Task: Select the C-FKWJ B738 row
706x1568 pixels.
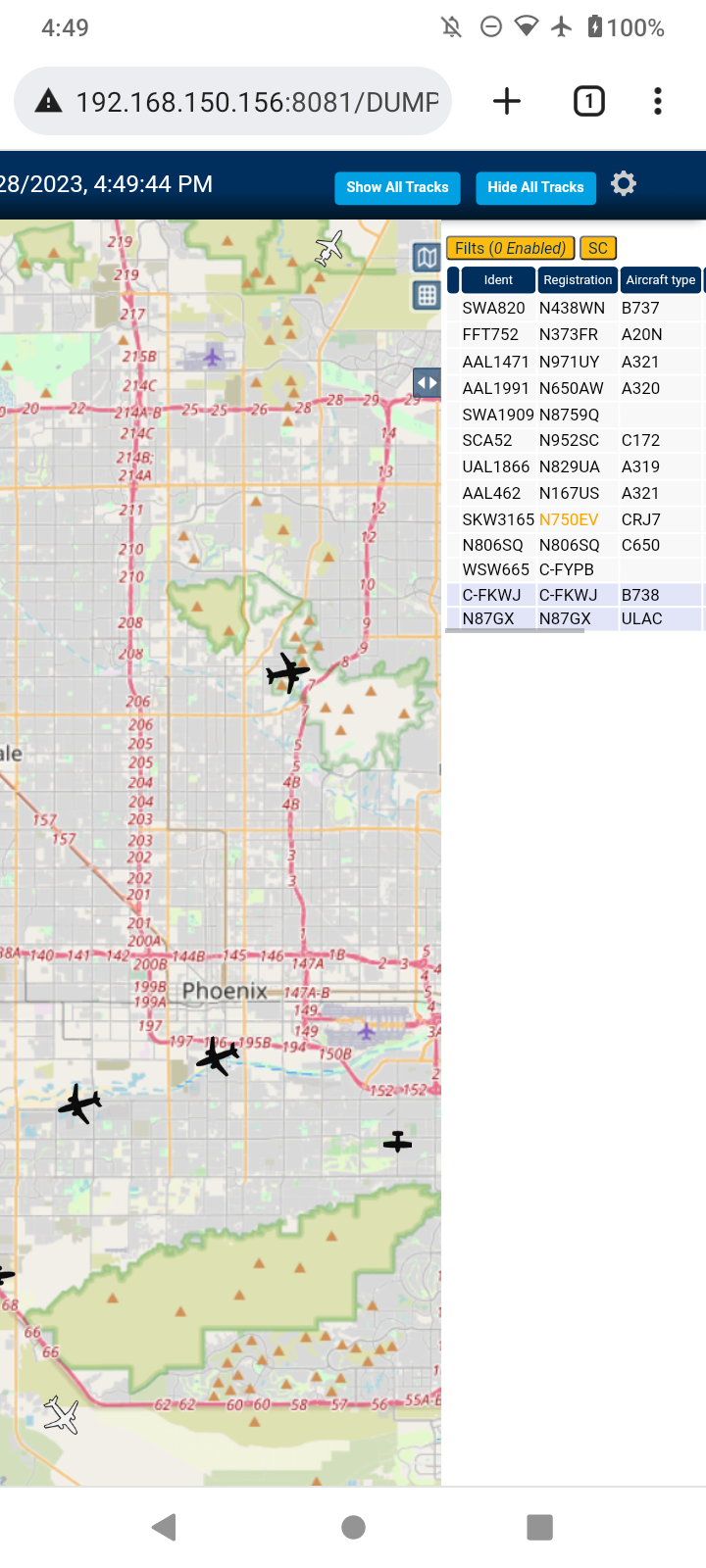Action: pos(575,595)
